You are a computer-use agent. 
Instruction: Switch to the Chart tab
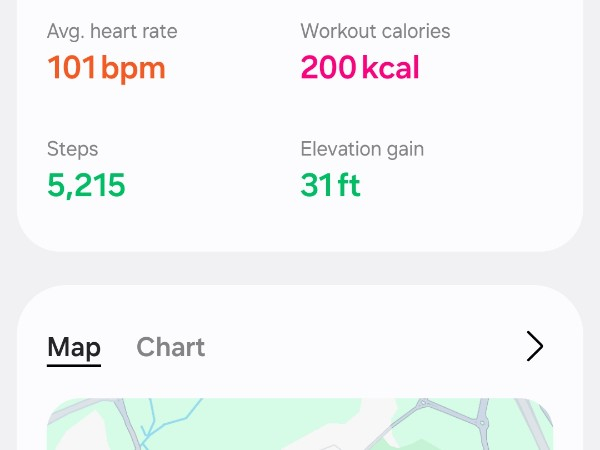pyautogui.click(x=170, y=347)
